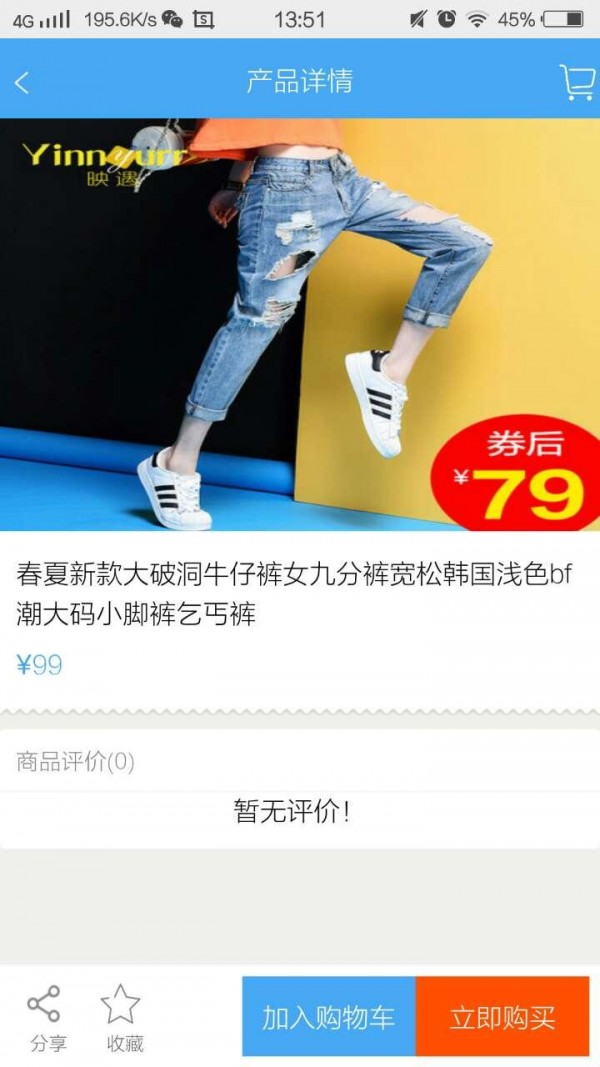This screenshot has height=1067, width=600.
Task: Tap 加入购物车 to add to cart
Action: tap(328, 1017)
